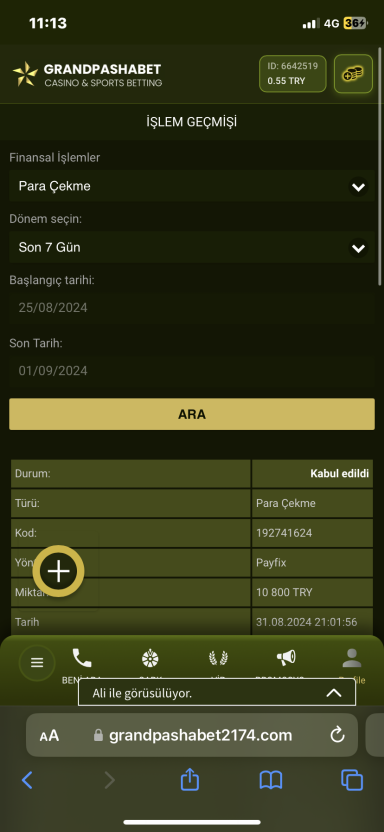
Task: Expand the Dönem seçin dropdown
Action: pyautogui.click(x=191, y=247)
